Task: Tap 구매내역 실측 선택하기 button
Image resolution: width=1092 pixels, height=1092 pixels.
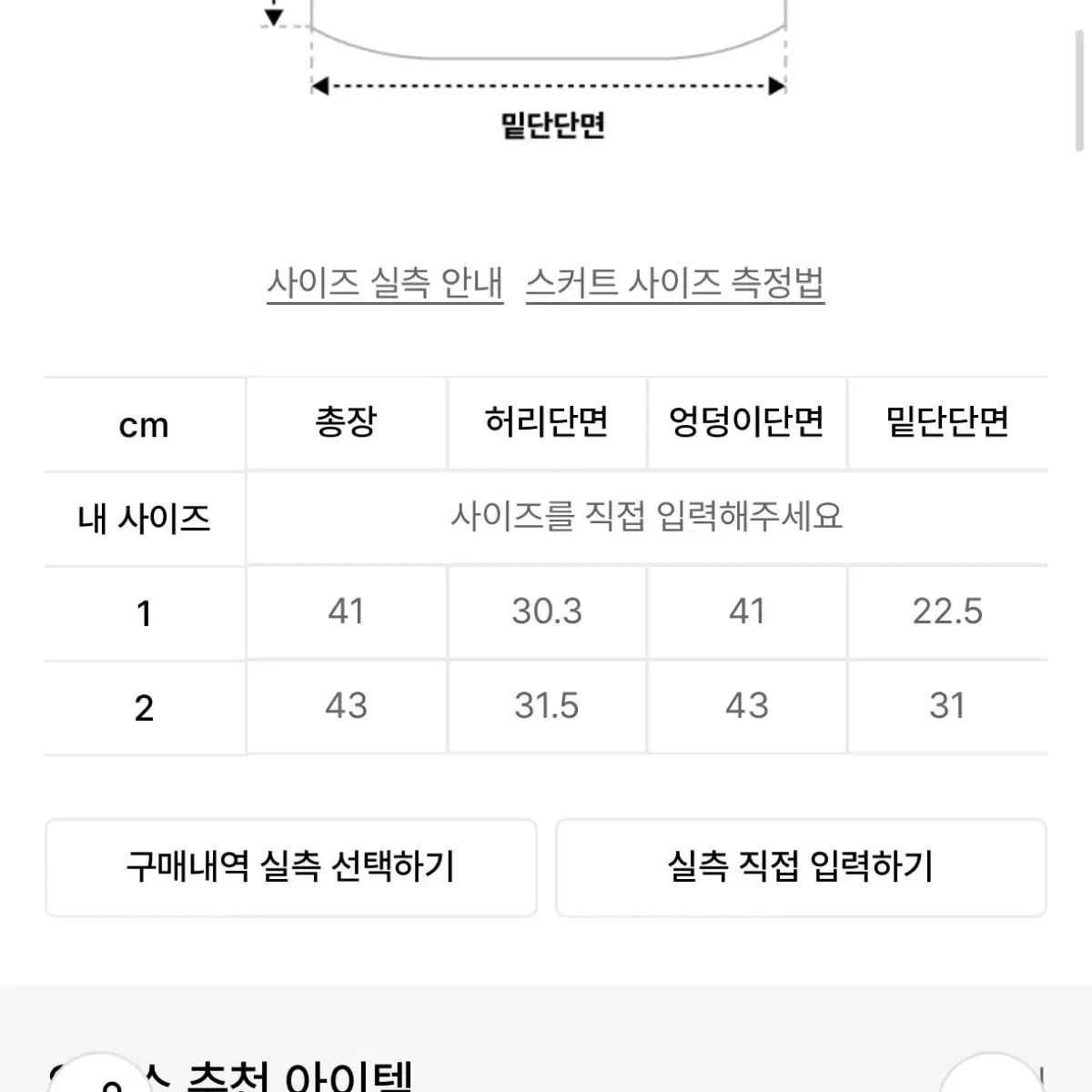Action: click(290, 867)
